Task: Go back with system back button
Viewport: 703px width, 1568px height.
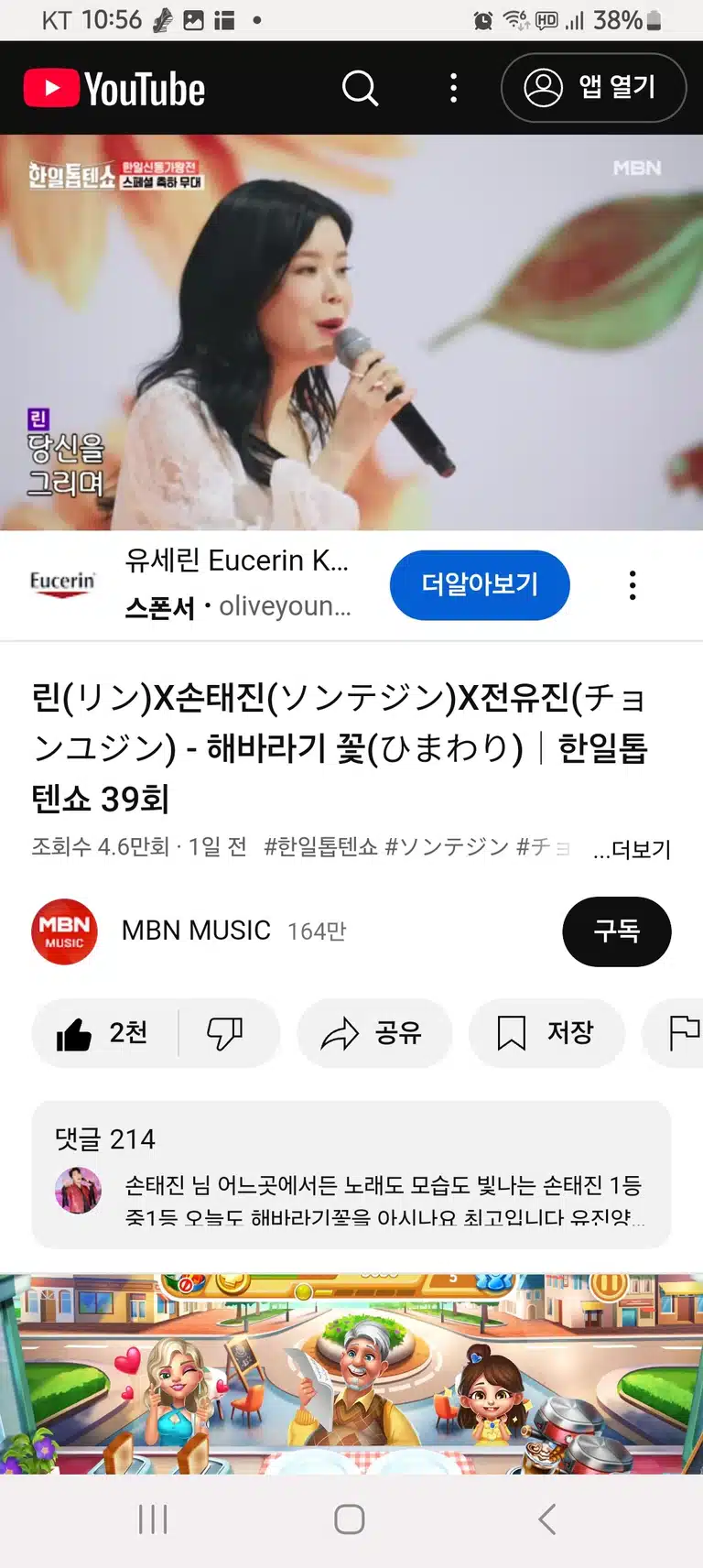Action: [547, 1519]
